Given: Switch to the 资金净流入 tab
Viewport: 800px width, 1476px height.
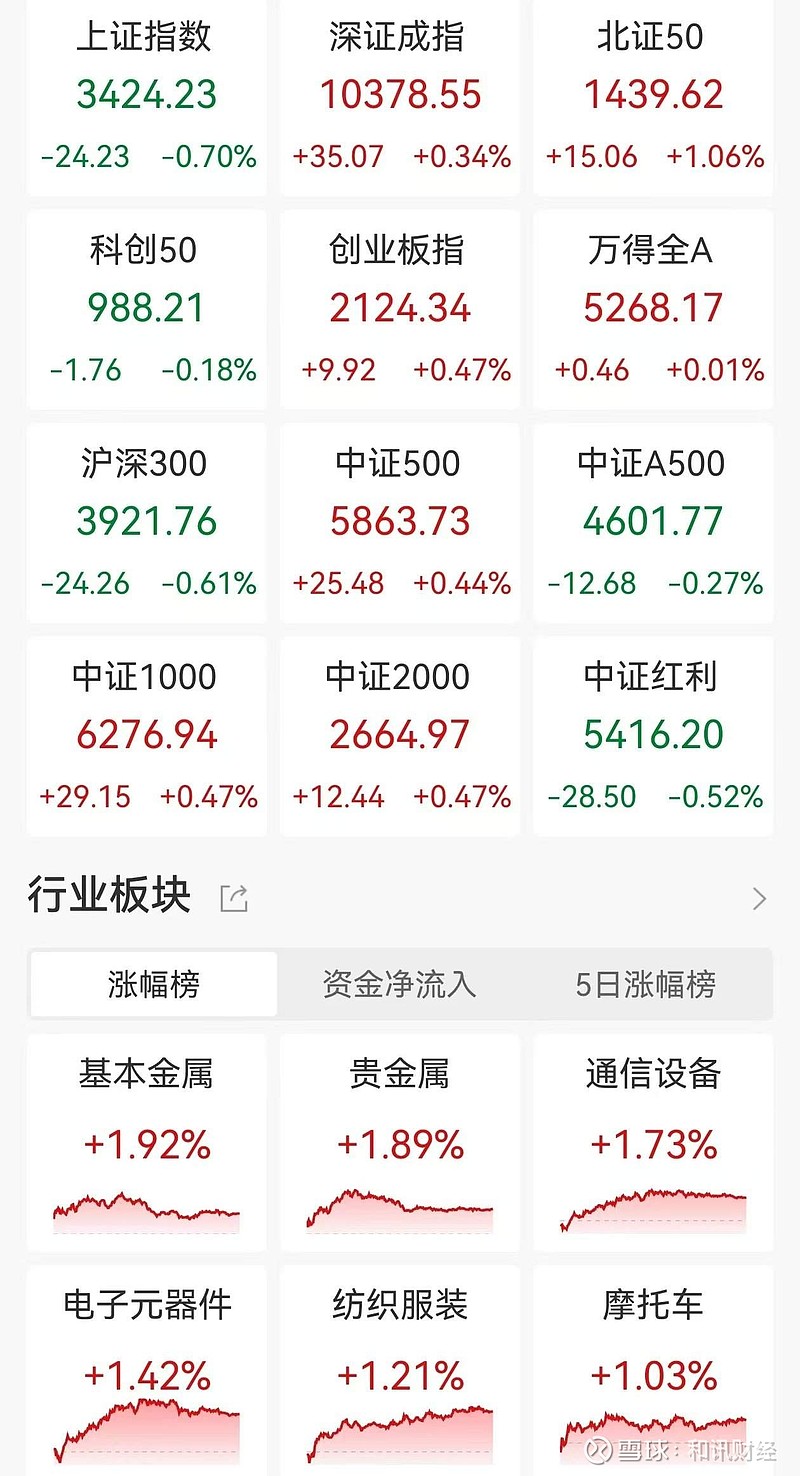Looking at the screenshot, I should click(x=399, y=984).
